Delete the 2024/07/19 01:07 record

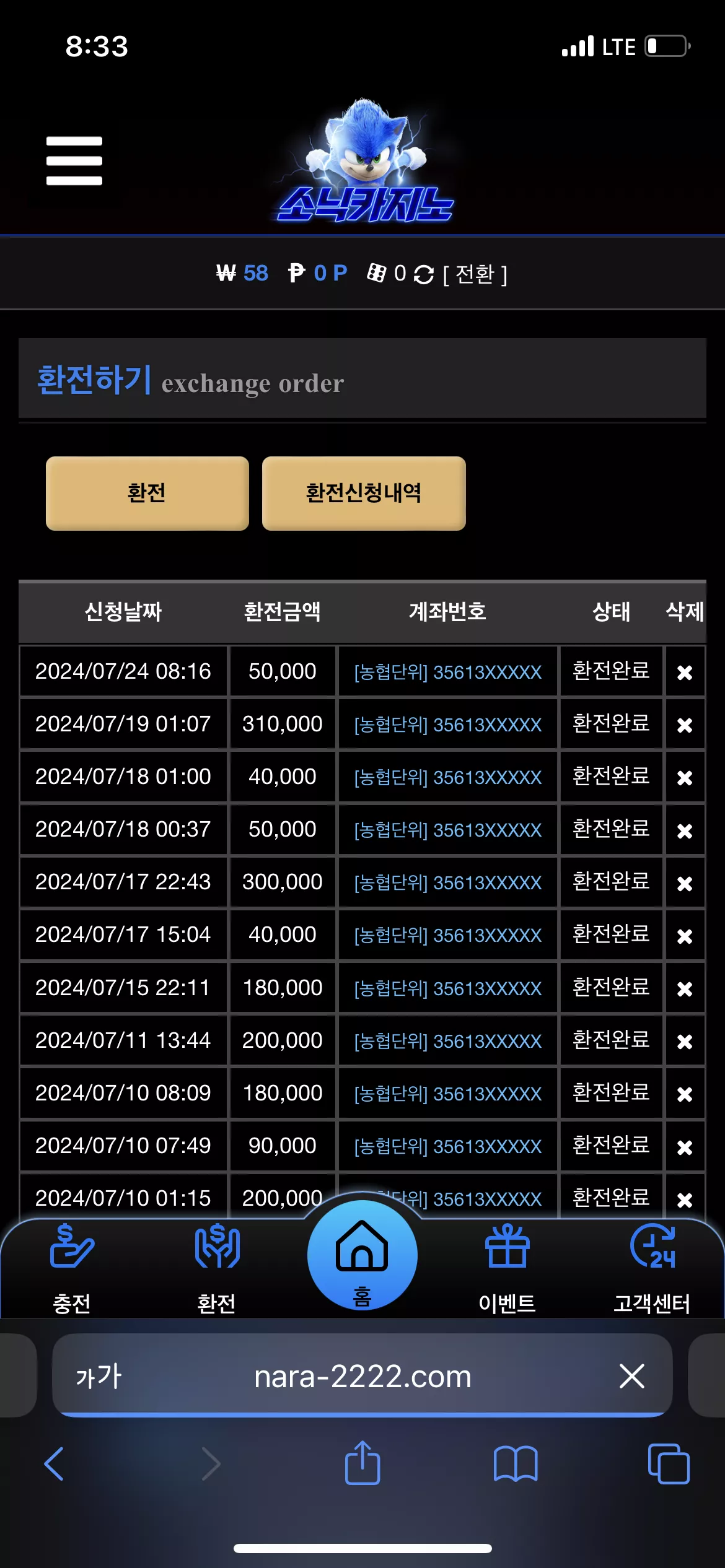point(685,725)
